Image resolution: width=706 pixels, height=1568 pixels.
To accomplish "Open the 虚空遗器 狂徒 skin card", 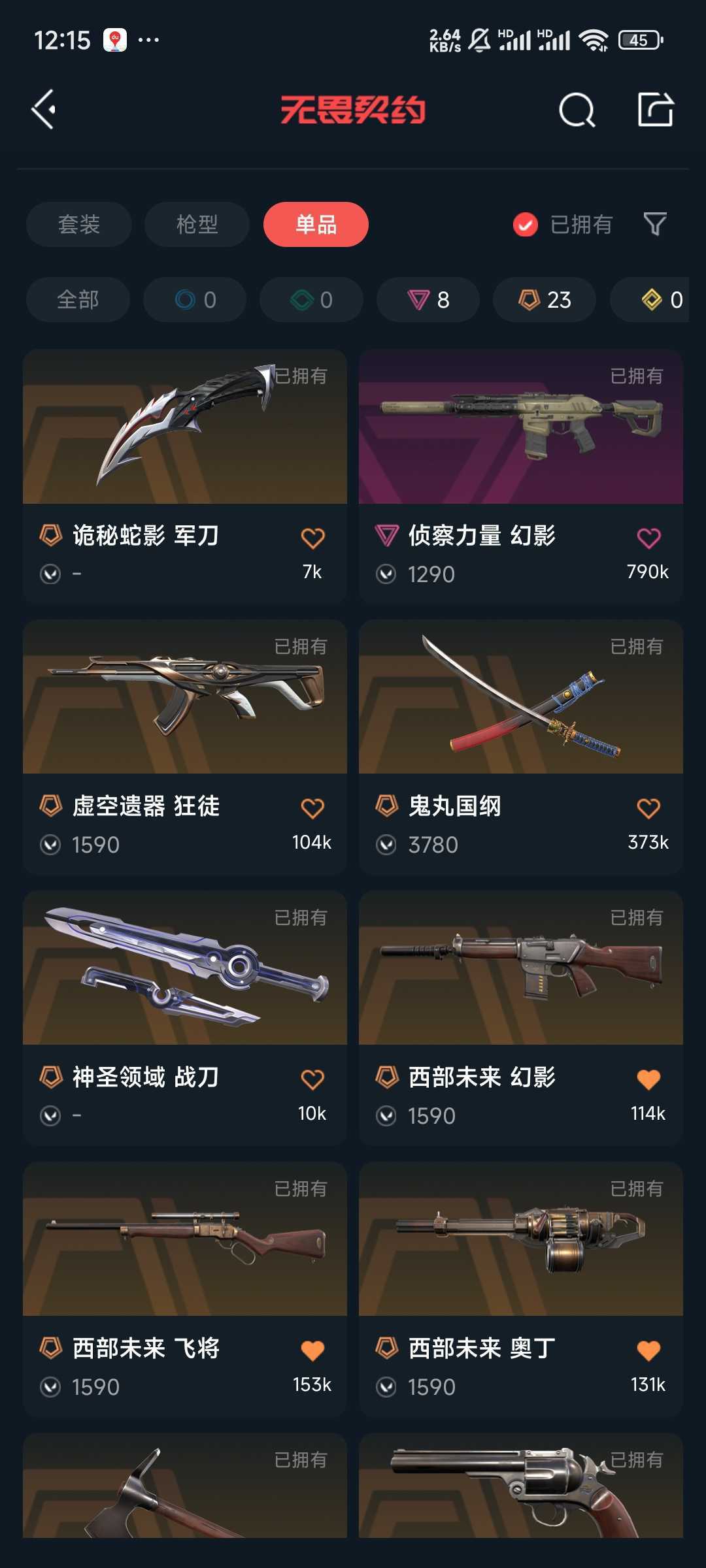I will pyautogui.click(x=185, y=725).
